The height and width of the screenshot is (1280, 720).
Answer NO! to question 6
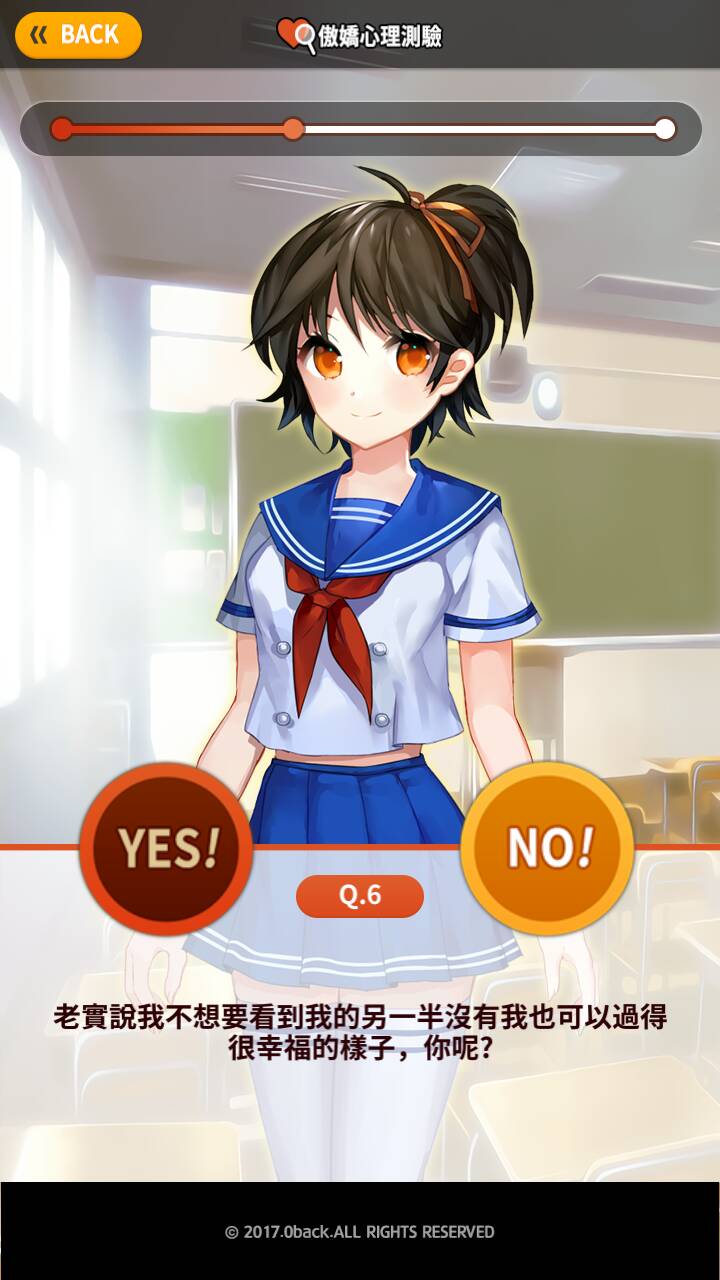pos(547,848)
